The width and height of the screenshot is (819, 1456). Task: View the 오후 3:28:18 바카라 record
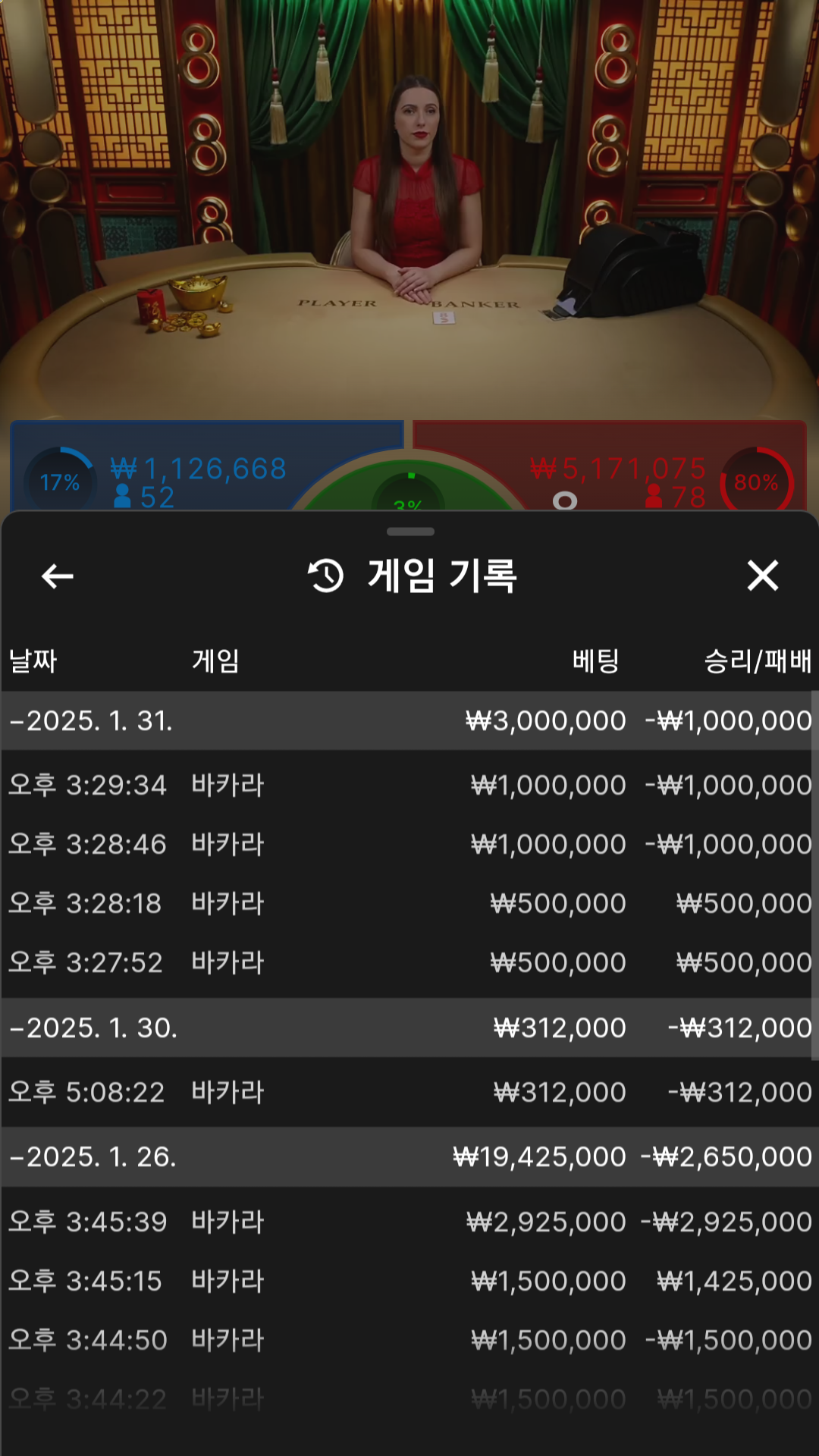click(409, 903)
